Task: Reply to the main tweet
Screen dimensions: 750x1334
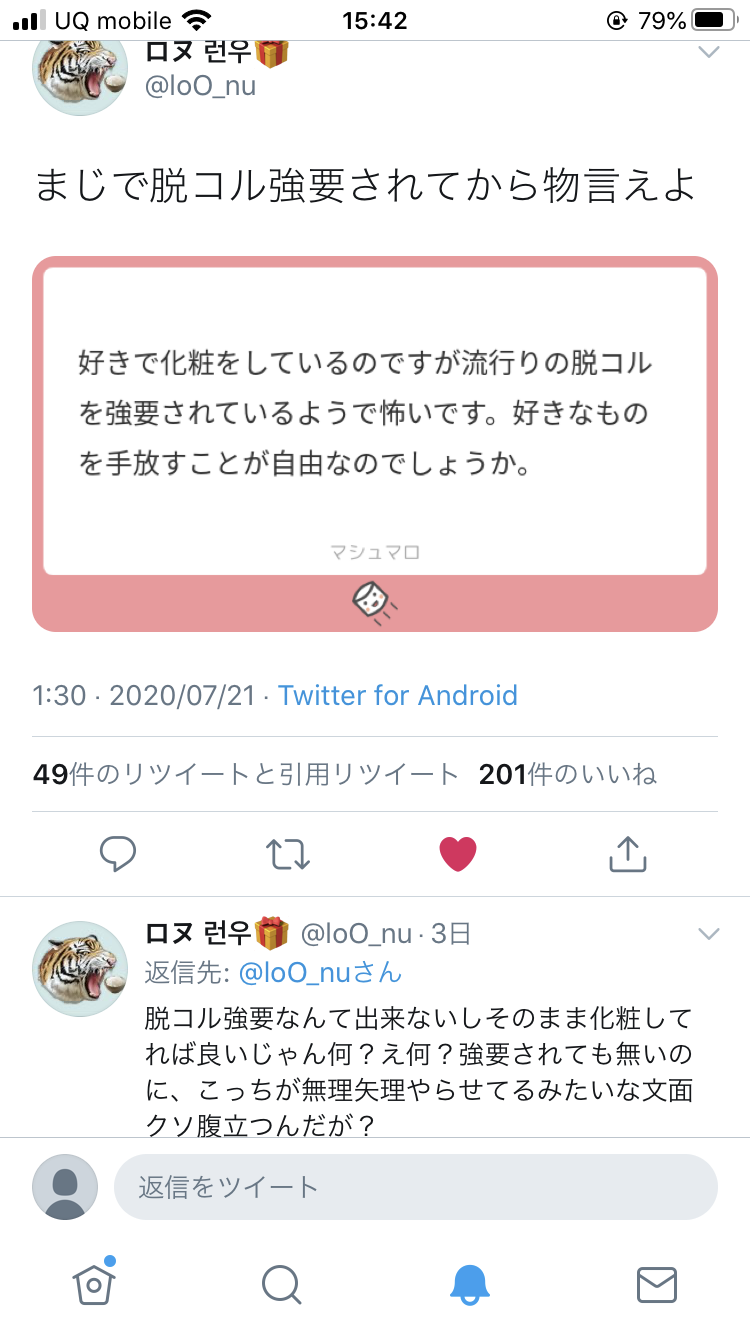Action: (x=118, y=854)
